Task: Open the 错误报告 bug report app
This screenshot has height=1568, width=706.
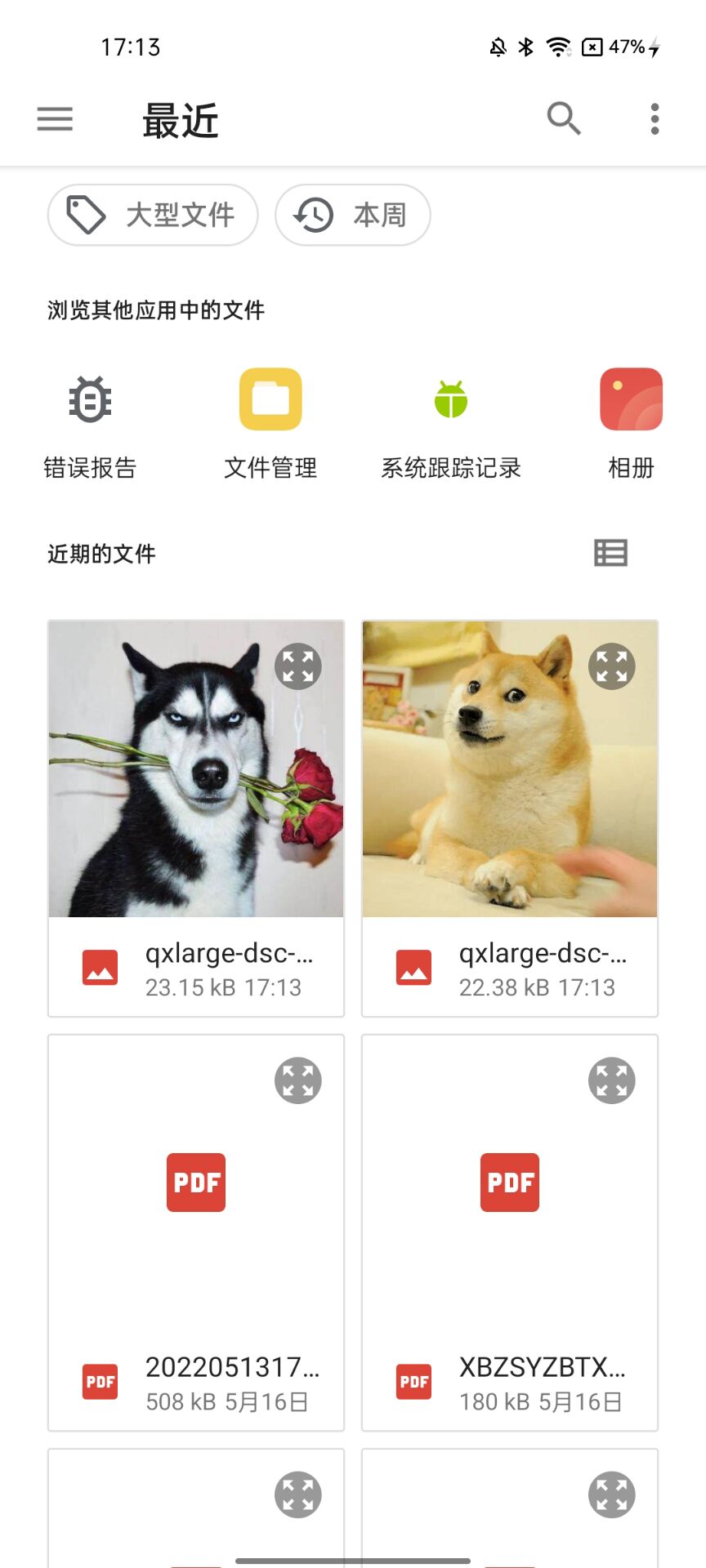Action: [88, 421]
